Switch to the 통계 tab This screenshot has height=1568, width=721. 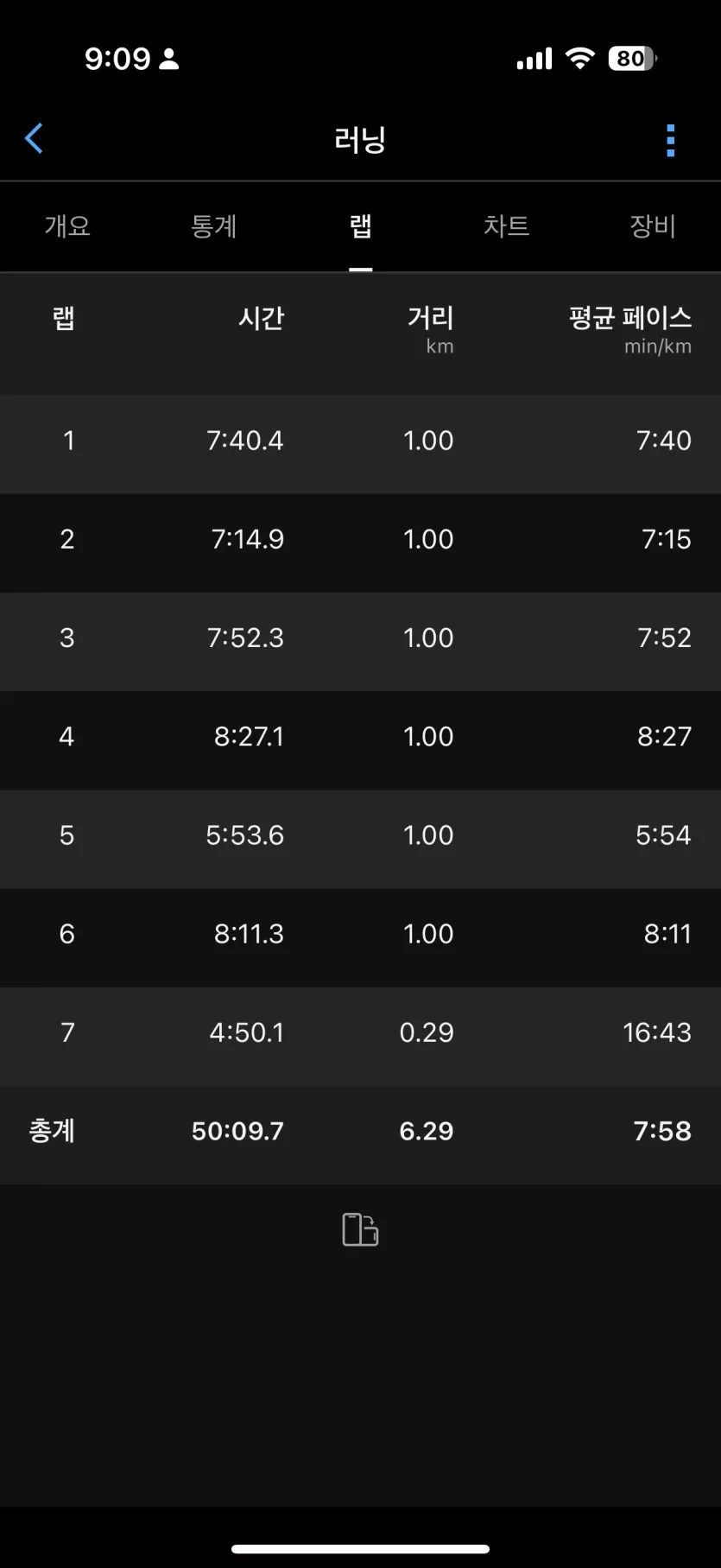pos(213,226)
